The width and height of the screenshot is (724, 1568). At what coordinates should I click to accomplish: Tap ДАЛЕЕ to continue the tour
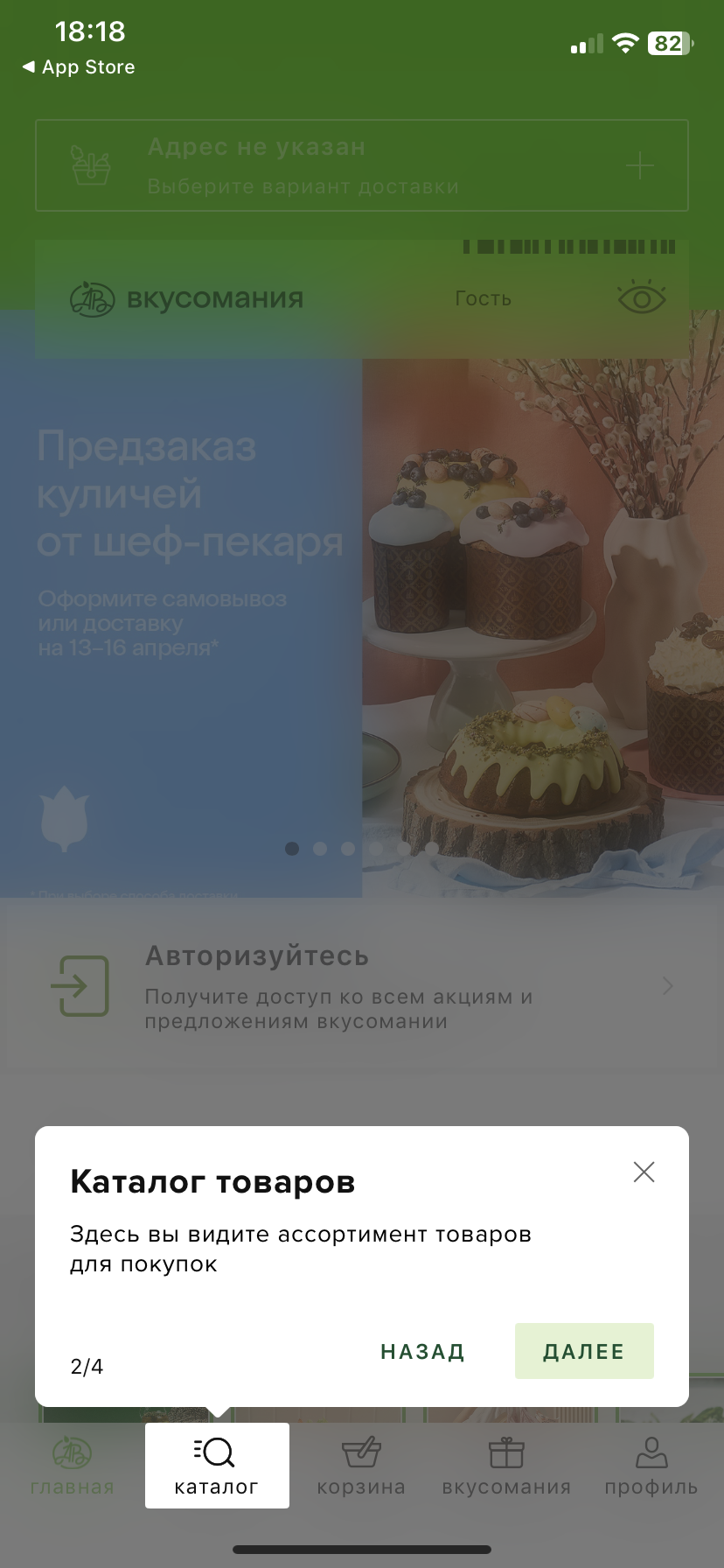pyautogui.click(x=584, y=1351)
